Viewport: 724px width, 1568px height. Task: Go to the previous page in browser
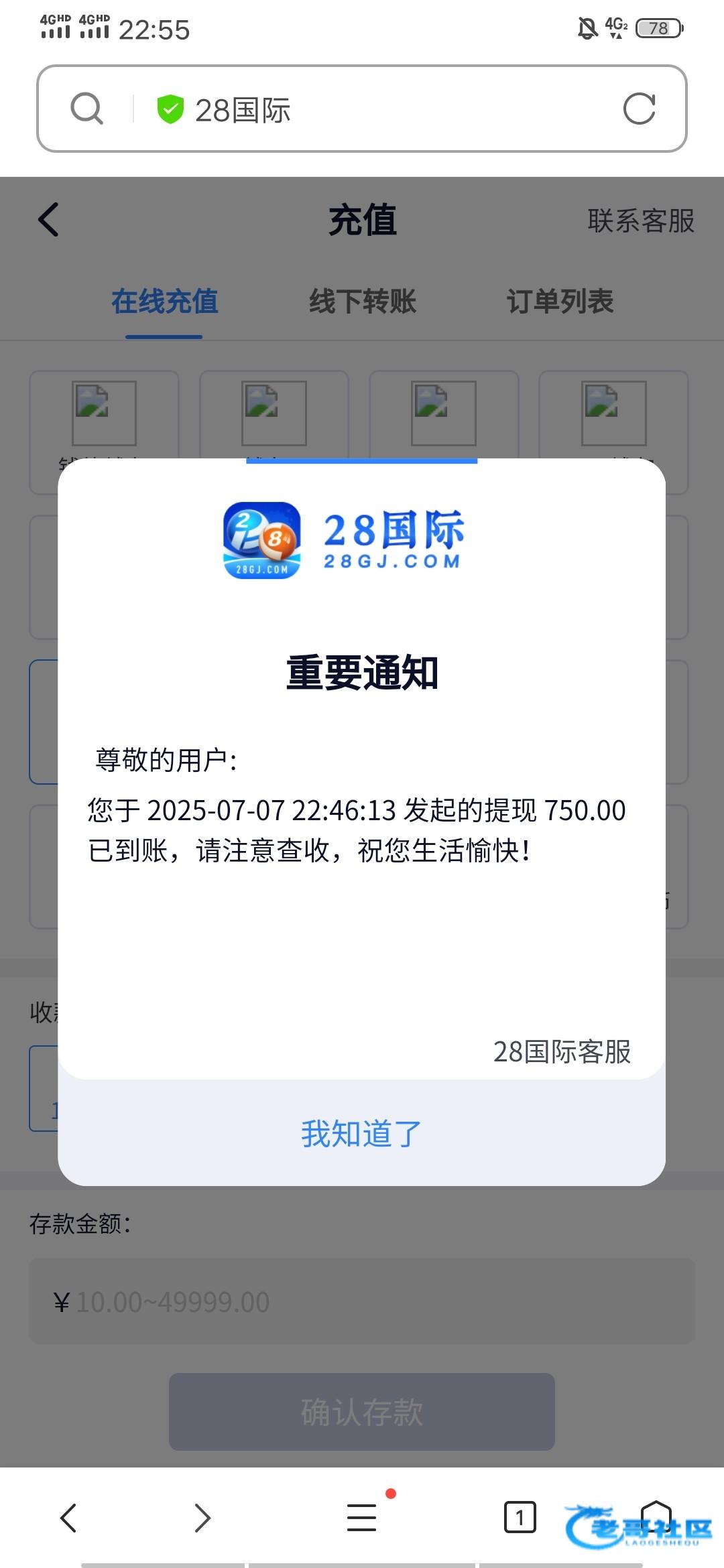coord(68,1518)
